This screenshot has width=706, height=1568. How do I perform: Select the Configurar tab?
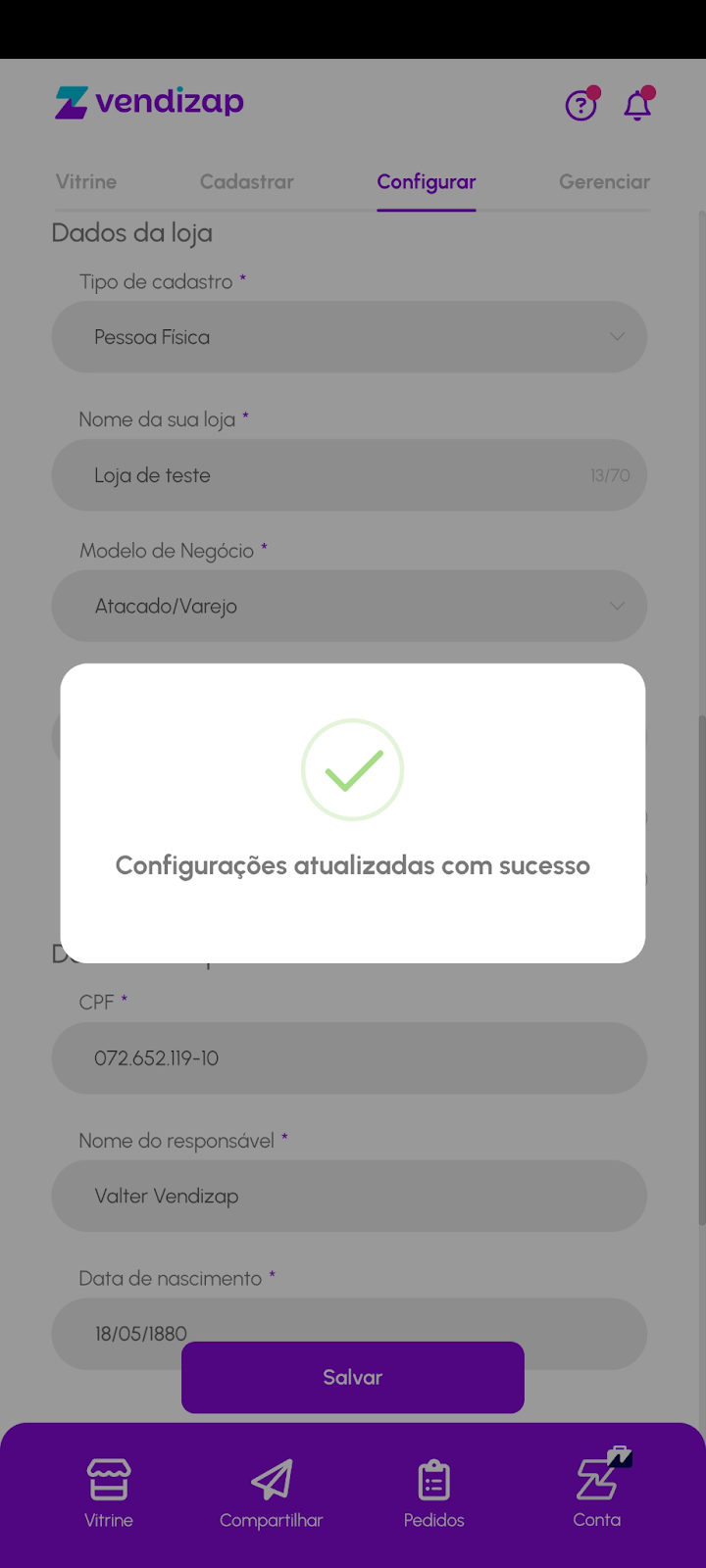tap(427, 181)
